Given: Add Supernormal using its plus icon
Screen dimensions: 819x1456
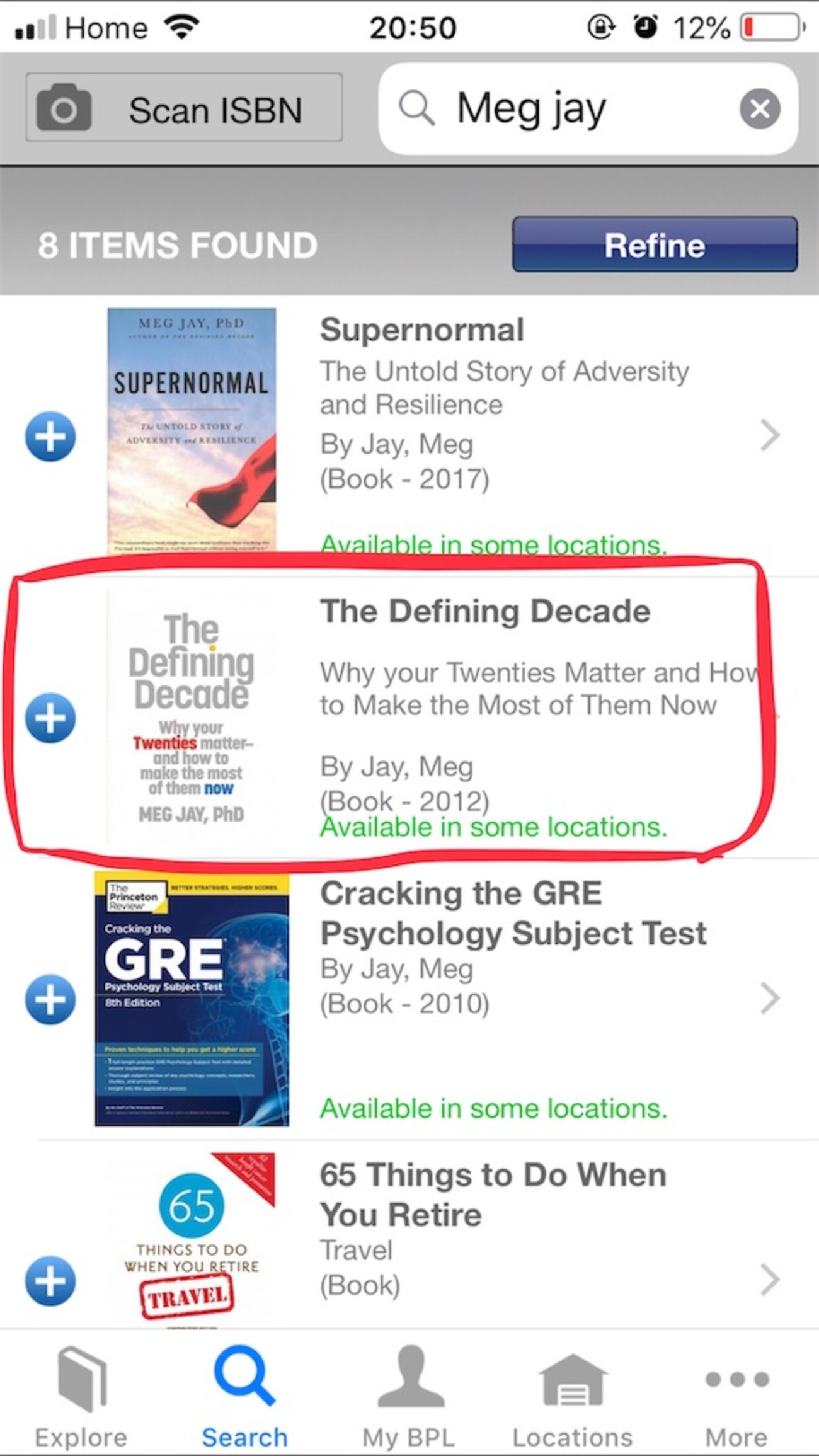Looking at the screenshot, I should tap(50, 437).
